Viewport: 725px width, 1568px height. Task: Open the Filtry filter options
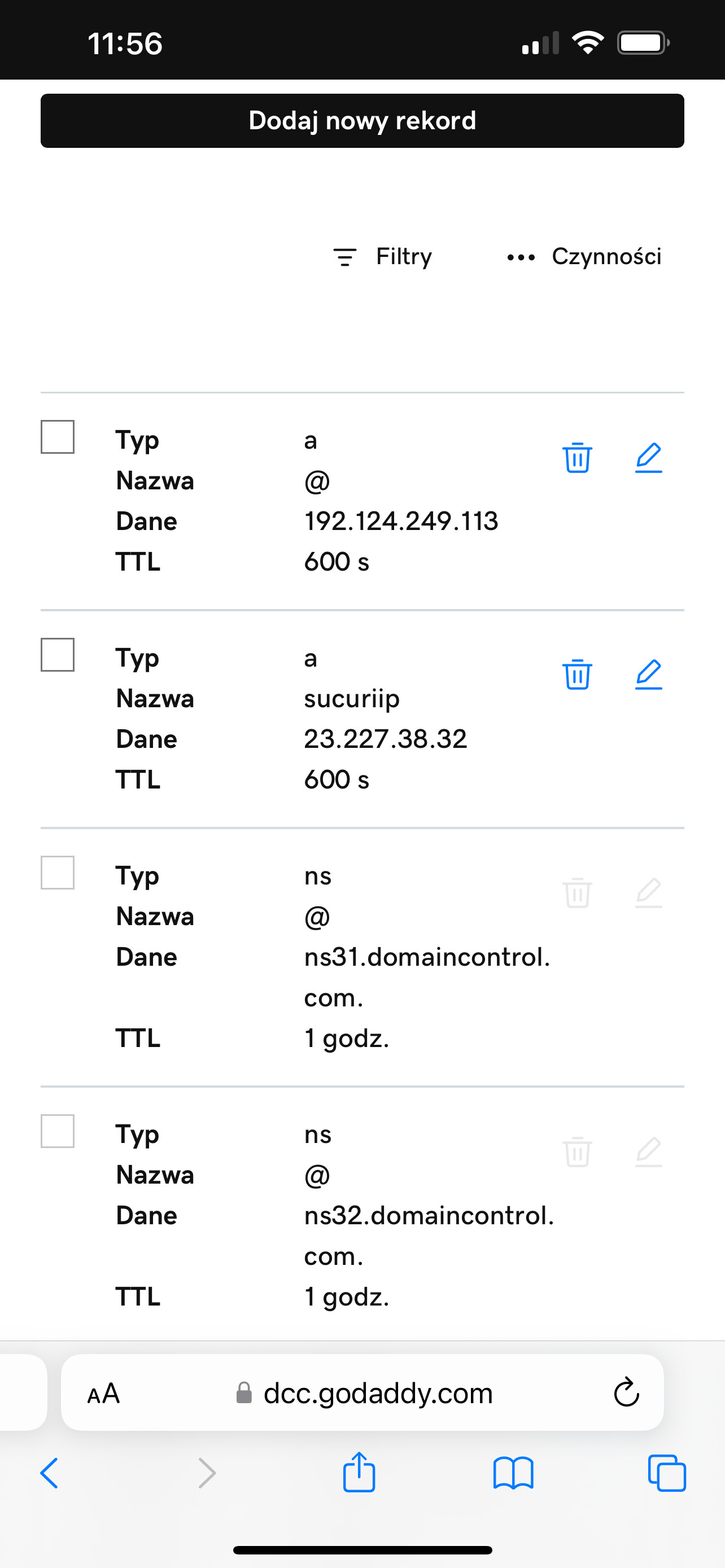click(x=383, y=257)
